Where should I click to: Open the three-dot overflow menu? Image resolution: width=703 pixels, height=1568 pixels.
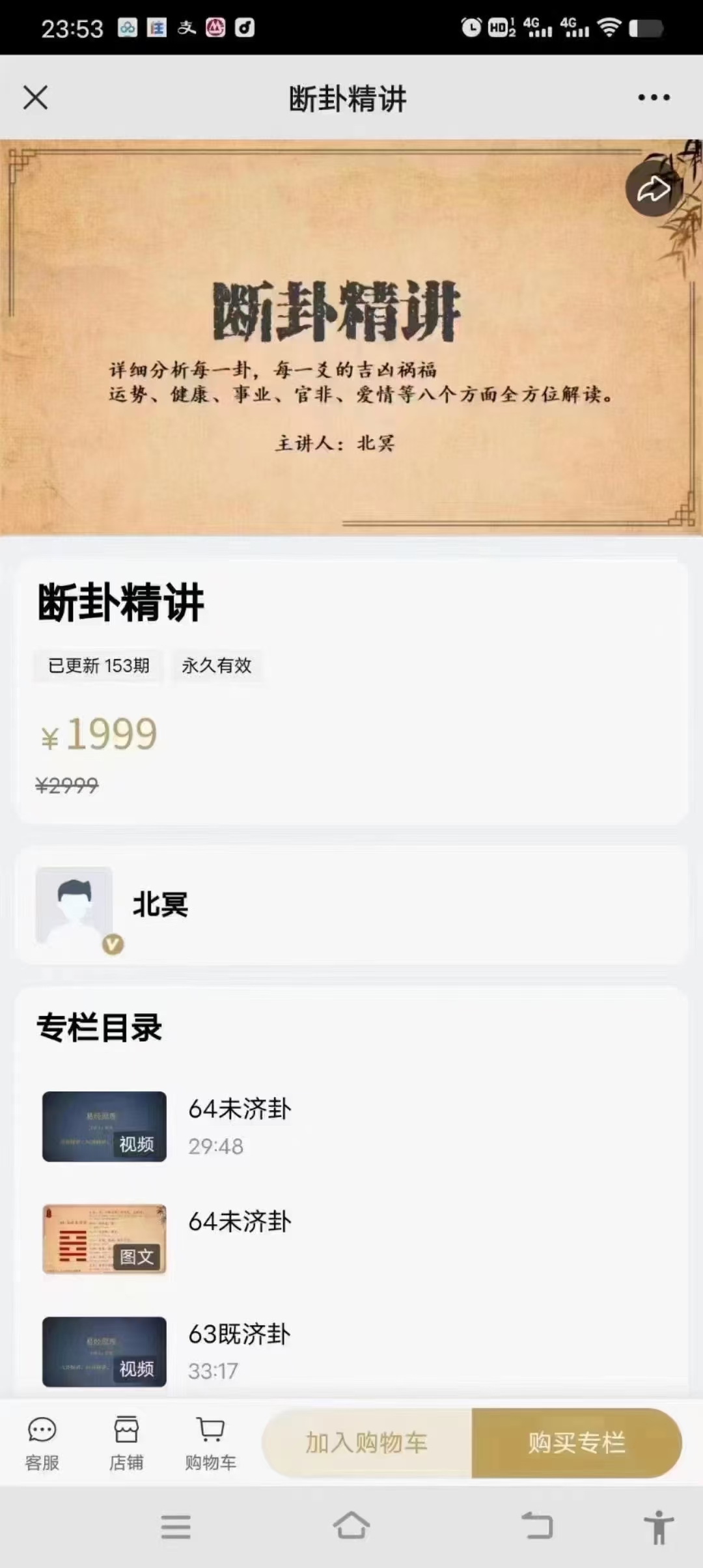tap(654, 98)
